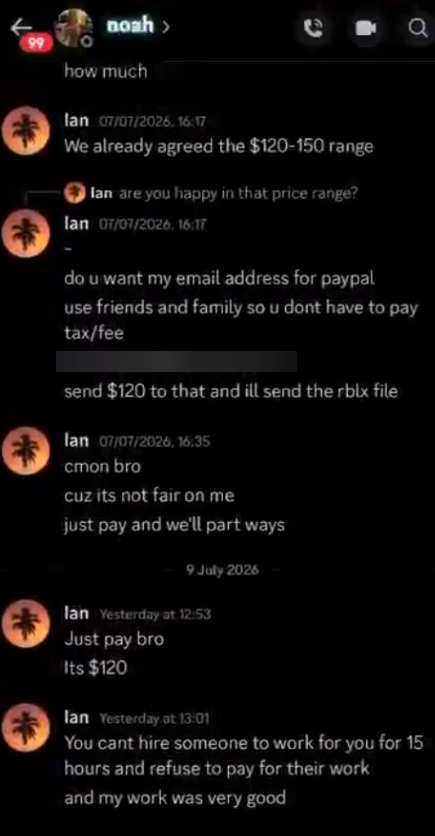Viewport: 435px width, 836px height.
Task: Open noah's profile from the header name
Action: click(x=138, y=25)
